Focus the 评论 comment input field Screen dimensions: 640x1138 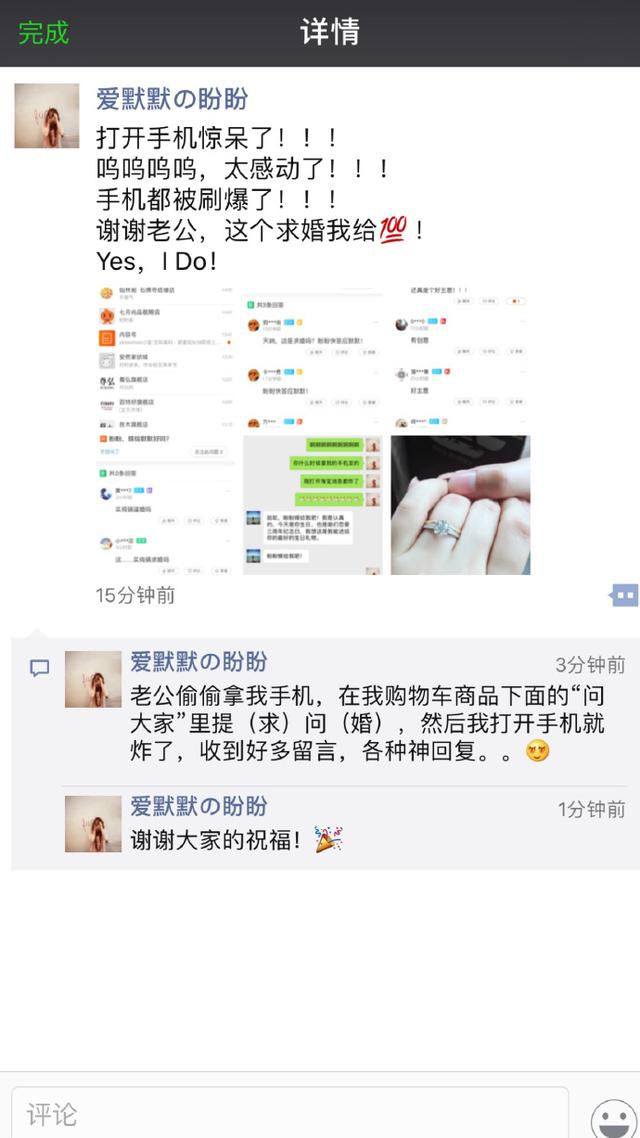coord(290,1113)
